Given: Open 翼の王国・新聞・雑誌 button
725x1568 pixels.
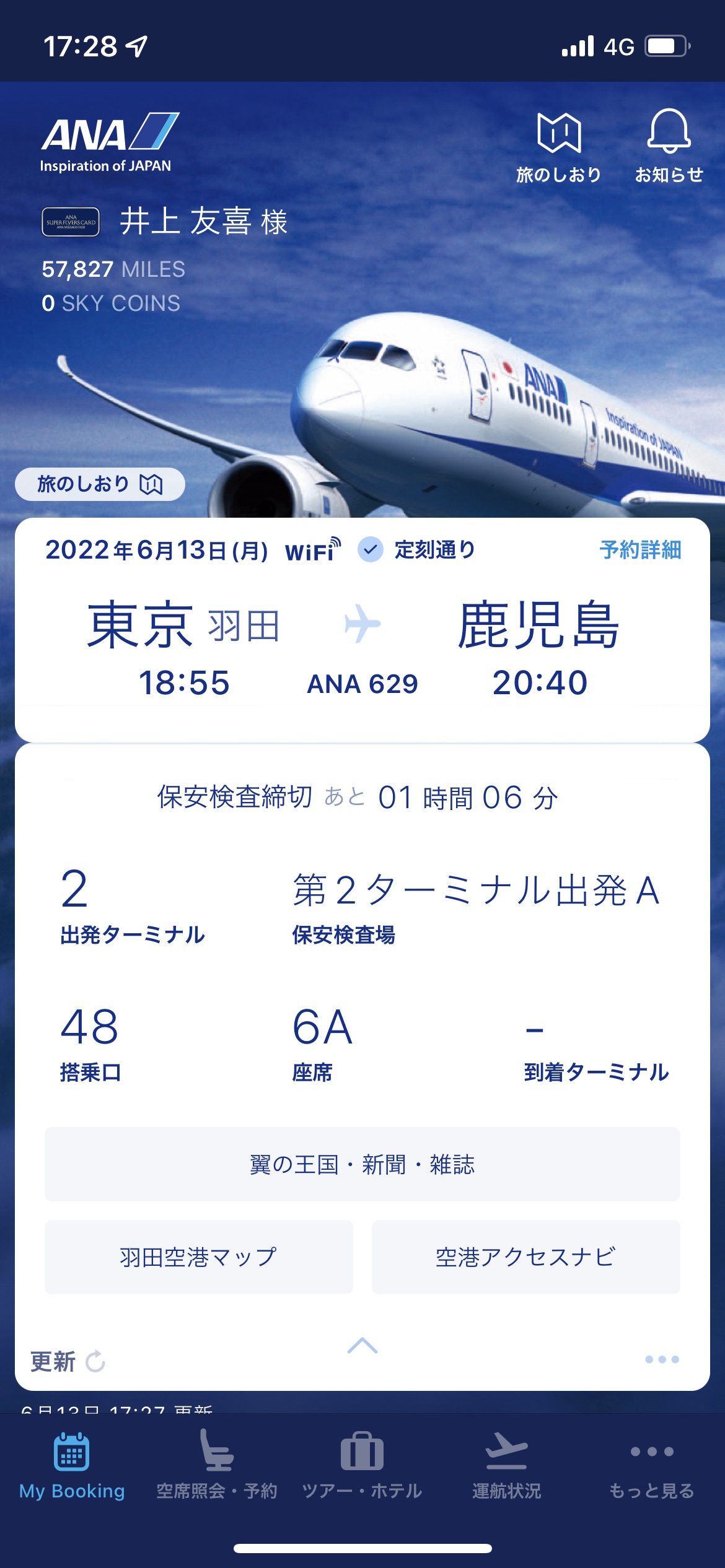Looking at the screenshot, I should click(x=362, y=1164).
